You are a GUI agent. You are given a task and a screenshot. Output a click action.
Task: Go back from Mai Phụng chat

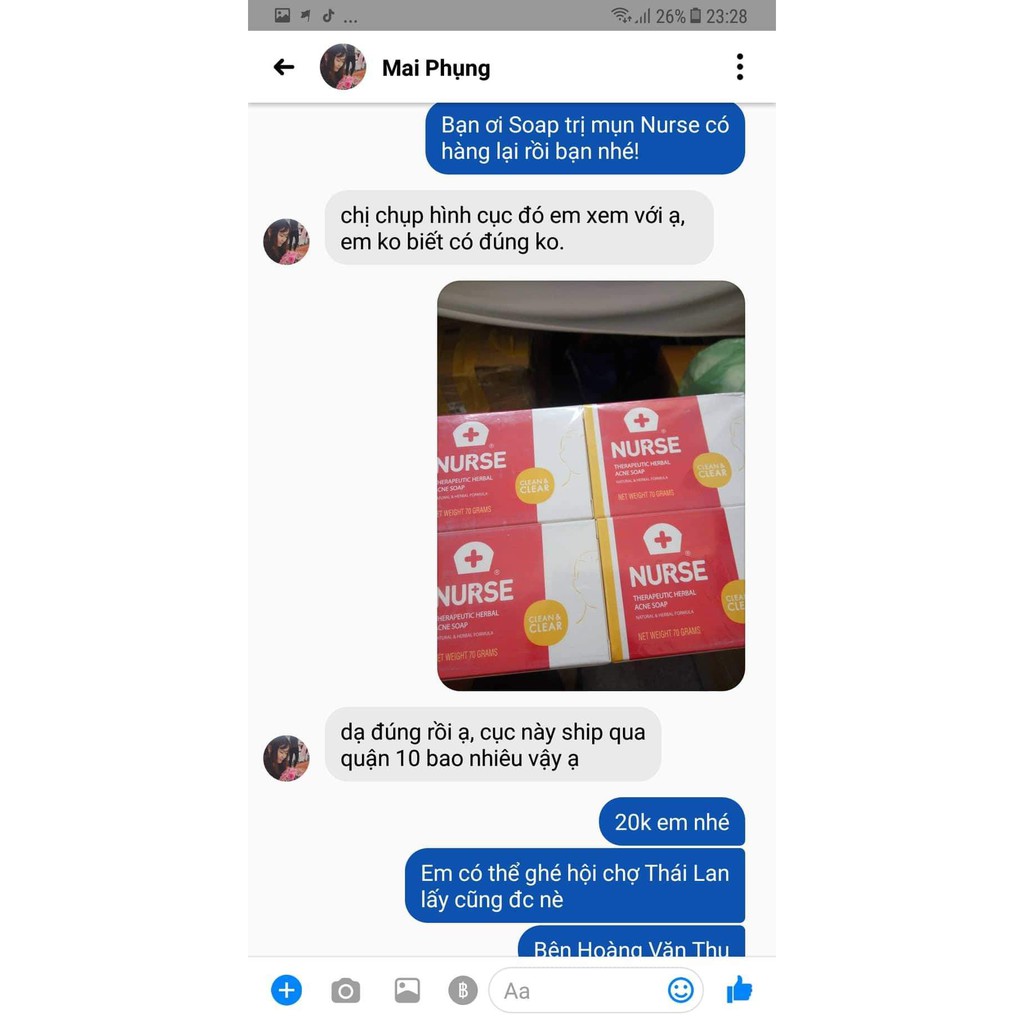284,67
